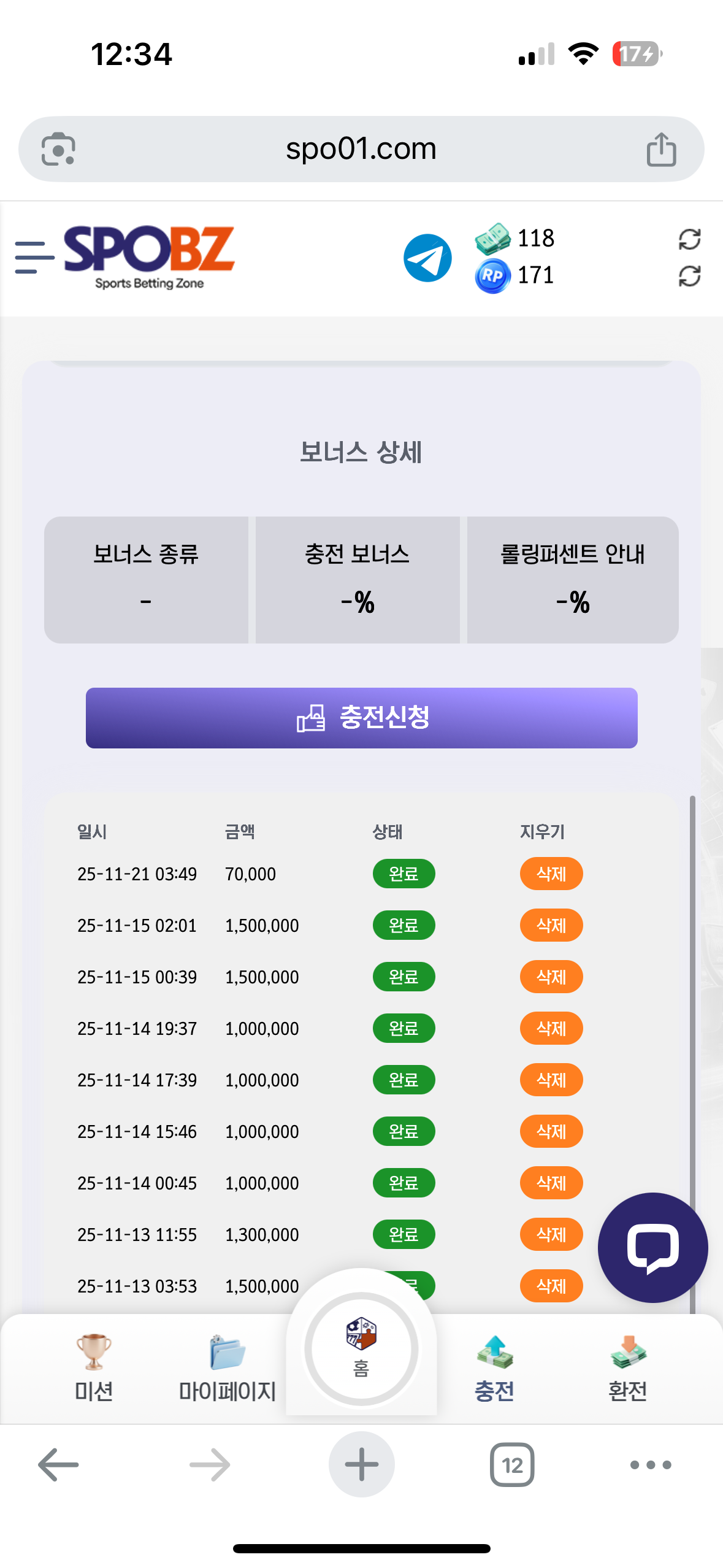The image size is (723, 1568).
Task: Share the page from the address bar
Action: click(x=661, y=149)
